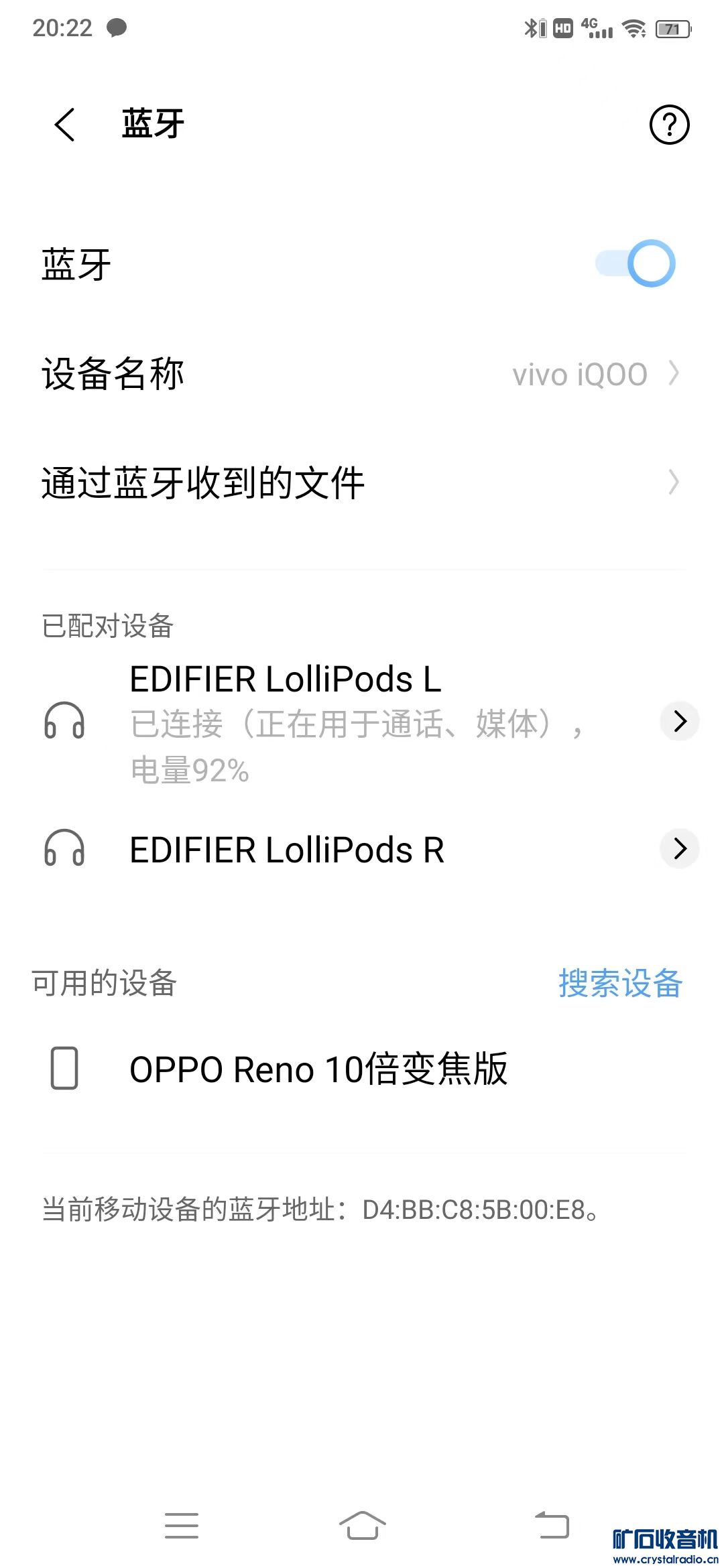Open details arrow for EDIFIER LolliPods R
This screenshot has width=724, height=1568.
680,849
